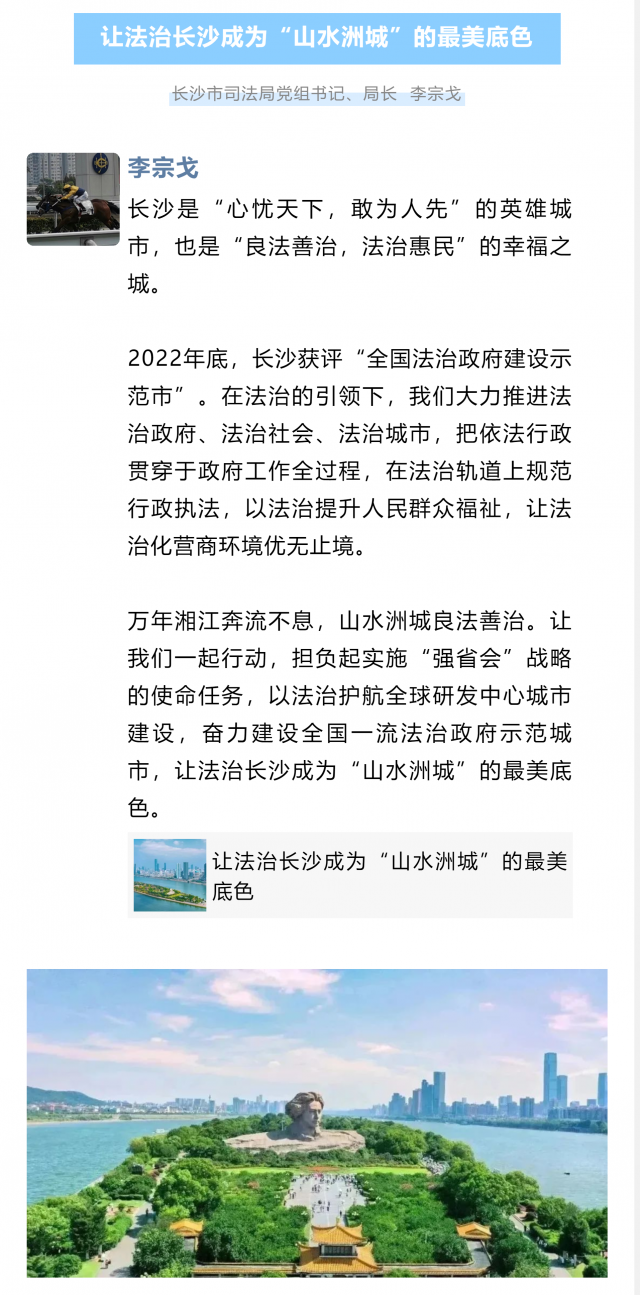Open the linked article card about 山水洲城
Viewport: 640px width, 1295px height.
pyautogui.click(x=350, y=875)
